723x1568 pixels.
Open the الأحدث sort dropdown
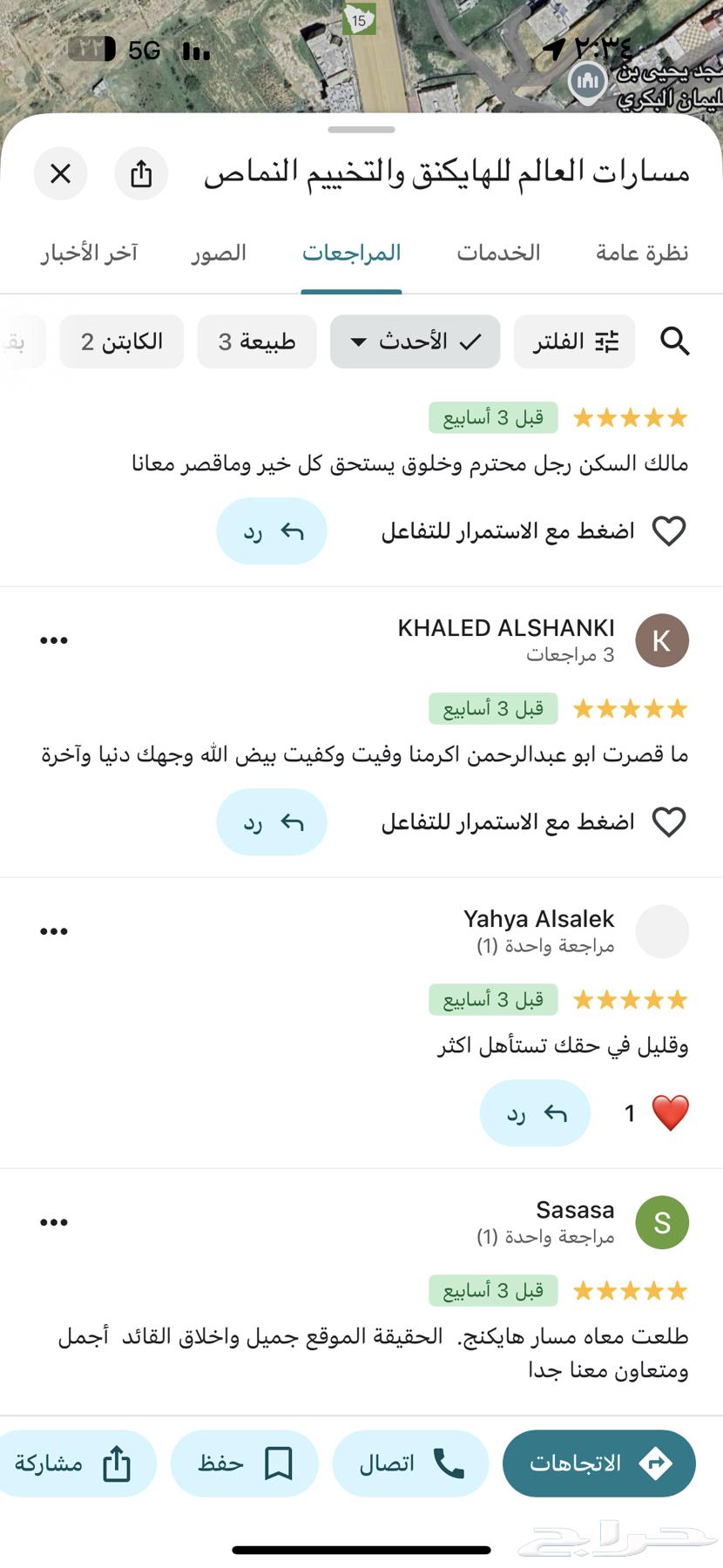(x=415, y=341)
